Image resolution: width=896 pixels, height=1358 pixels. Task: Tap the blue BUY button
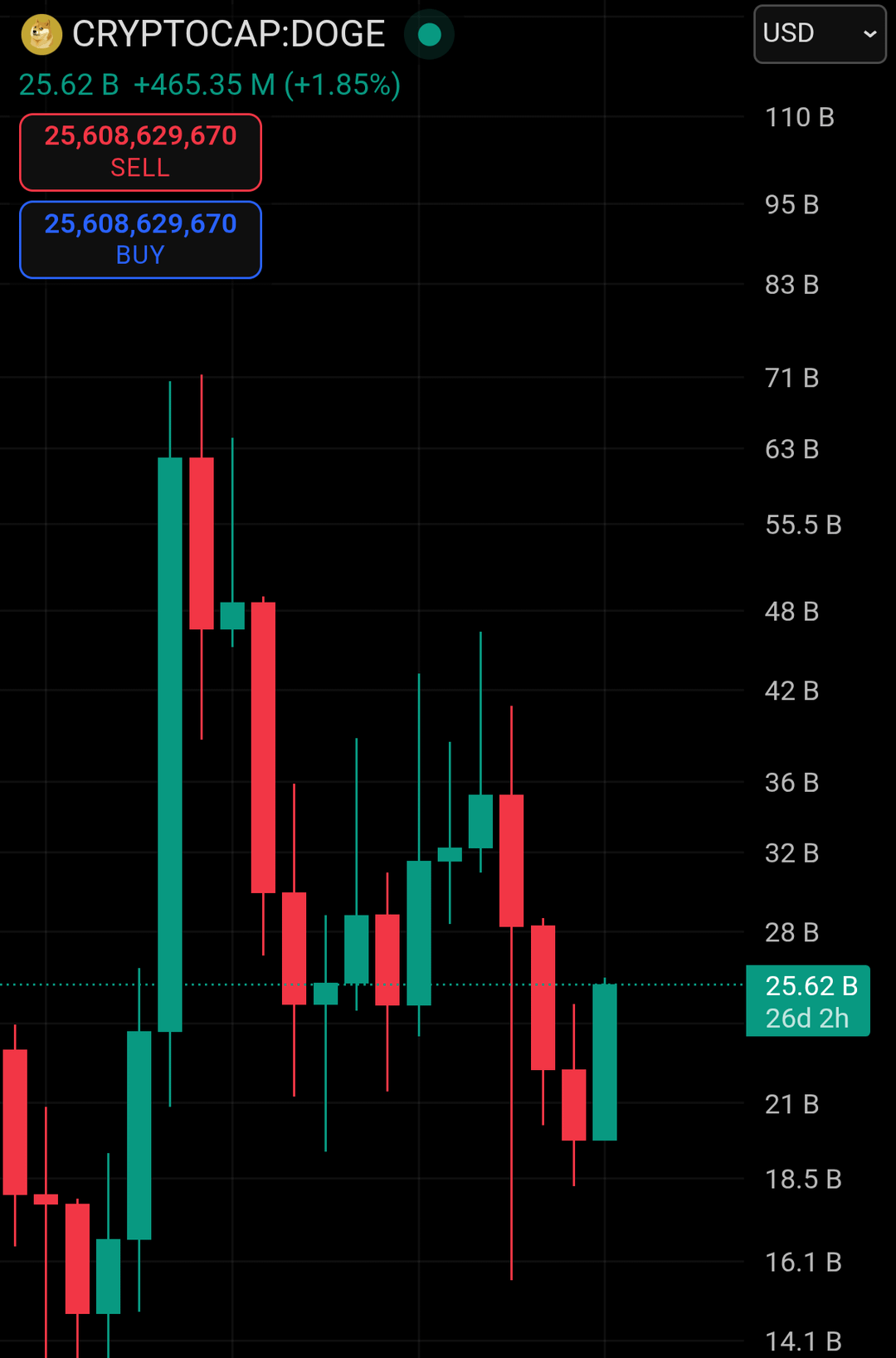coord(140,240)
